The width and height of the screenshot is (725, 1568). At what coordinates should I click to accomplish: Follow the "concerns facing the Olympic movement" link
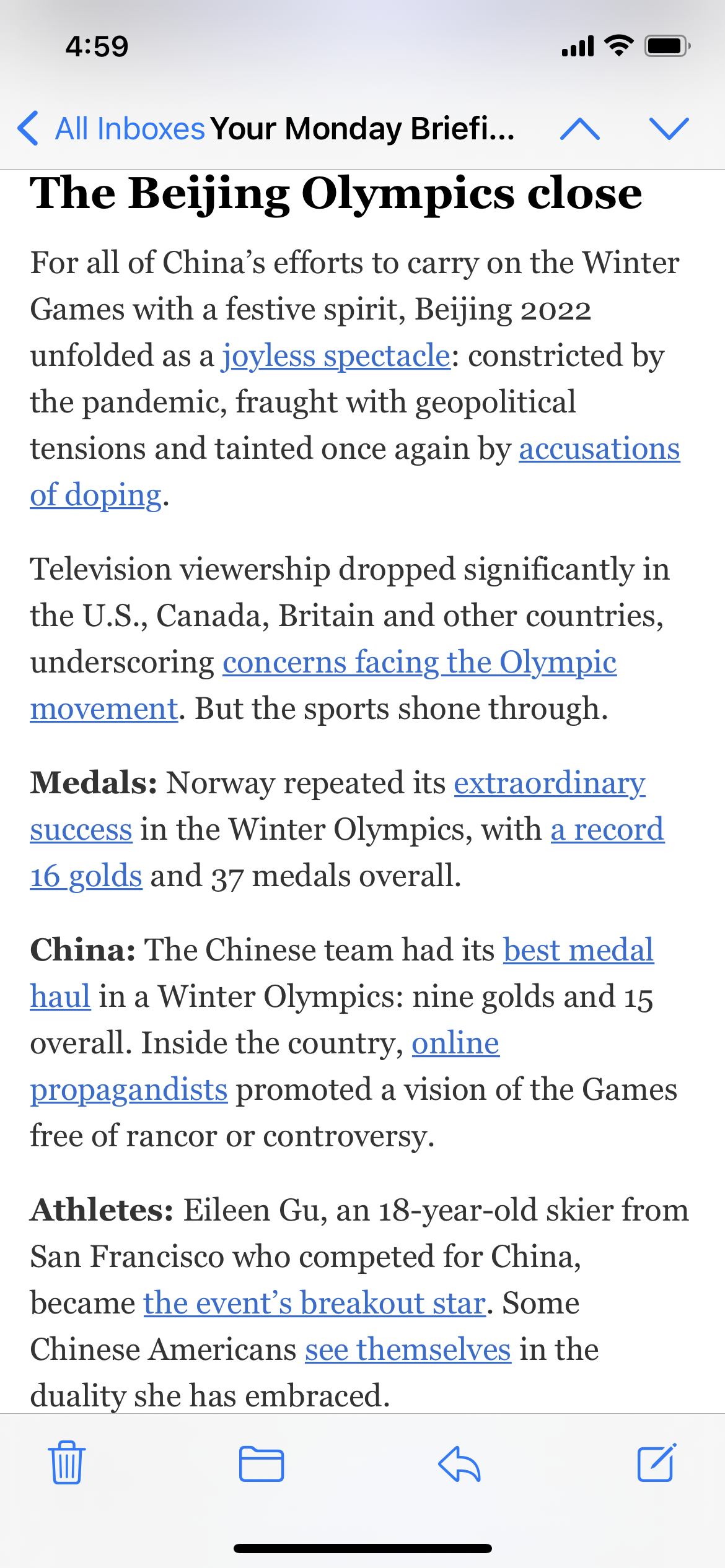(x=419, y=663)
